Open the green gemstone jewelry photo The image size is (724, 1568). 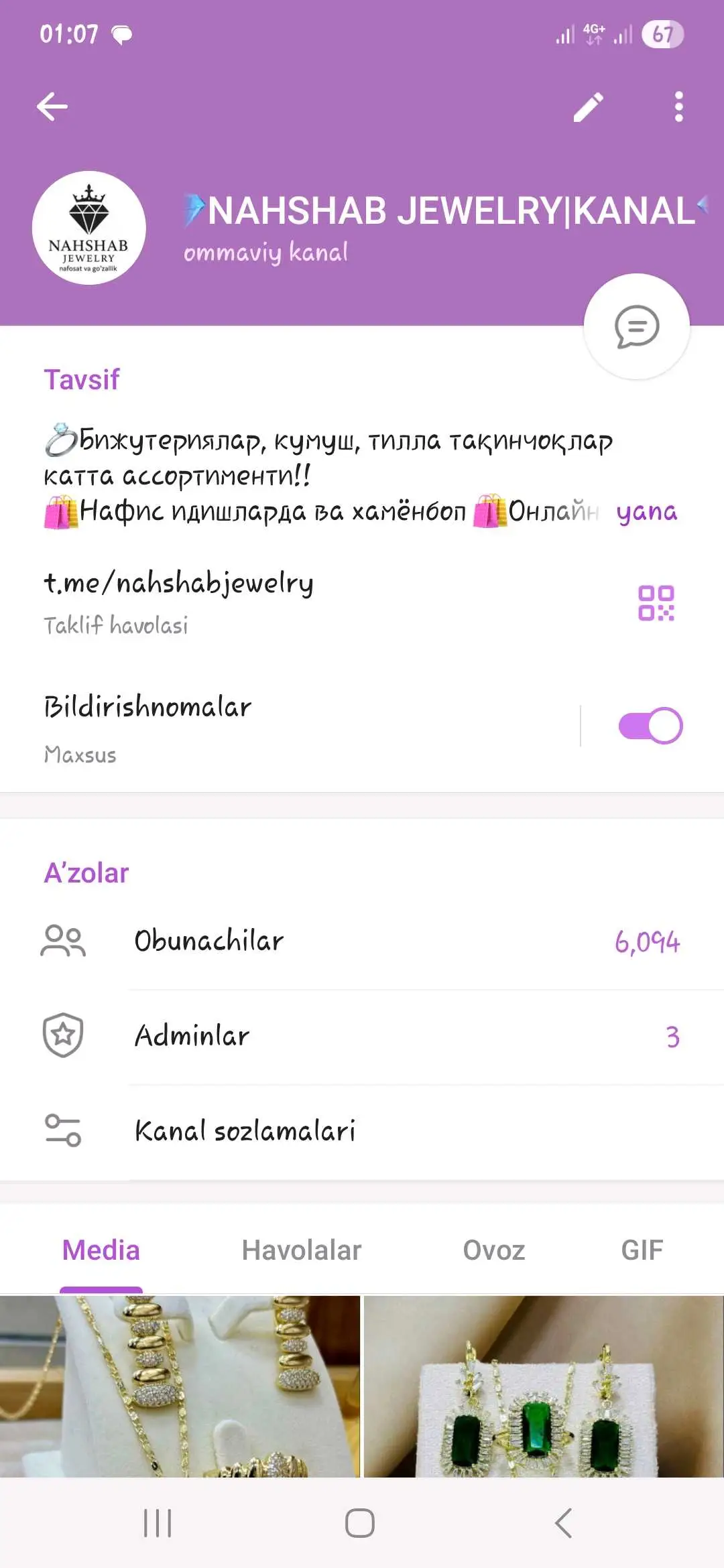click(544, 1386)
